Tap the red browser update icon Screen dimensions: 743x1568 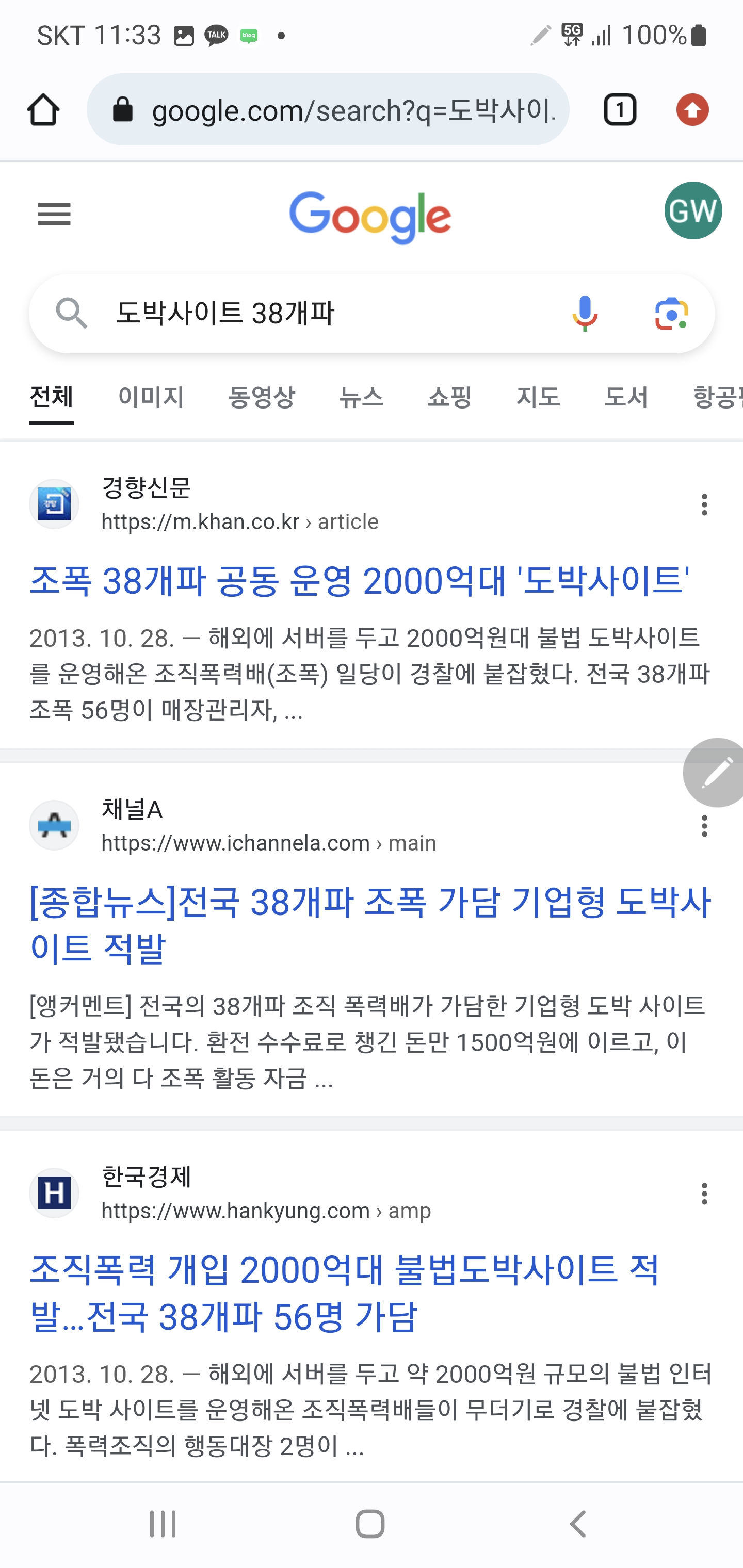[692, 110]
